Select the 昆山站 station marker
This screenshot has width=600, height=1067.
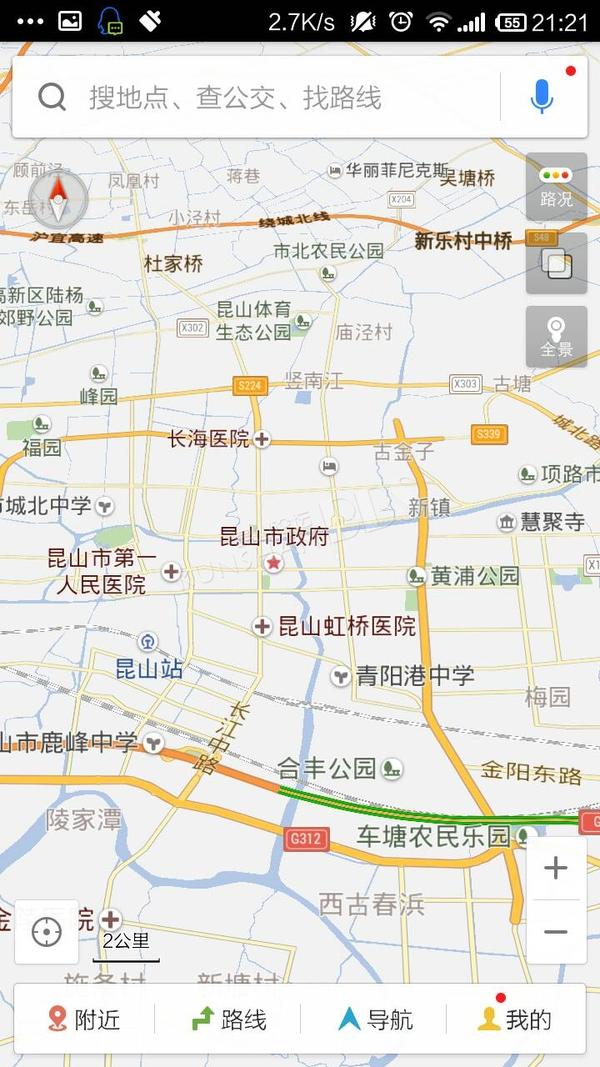[148, 642]
